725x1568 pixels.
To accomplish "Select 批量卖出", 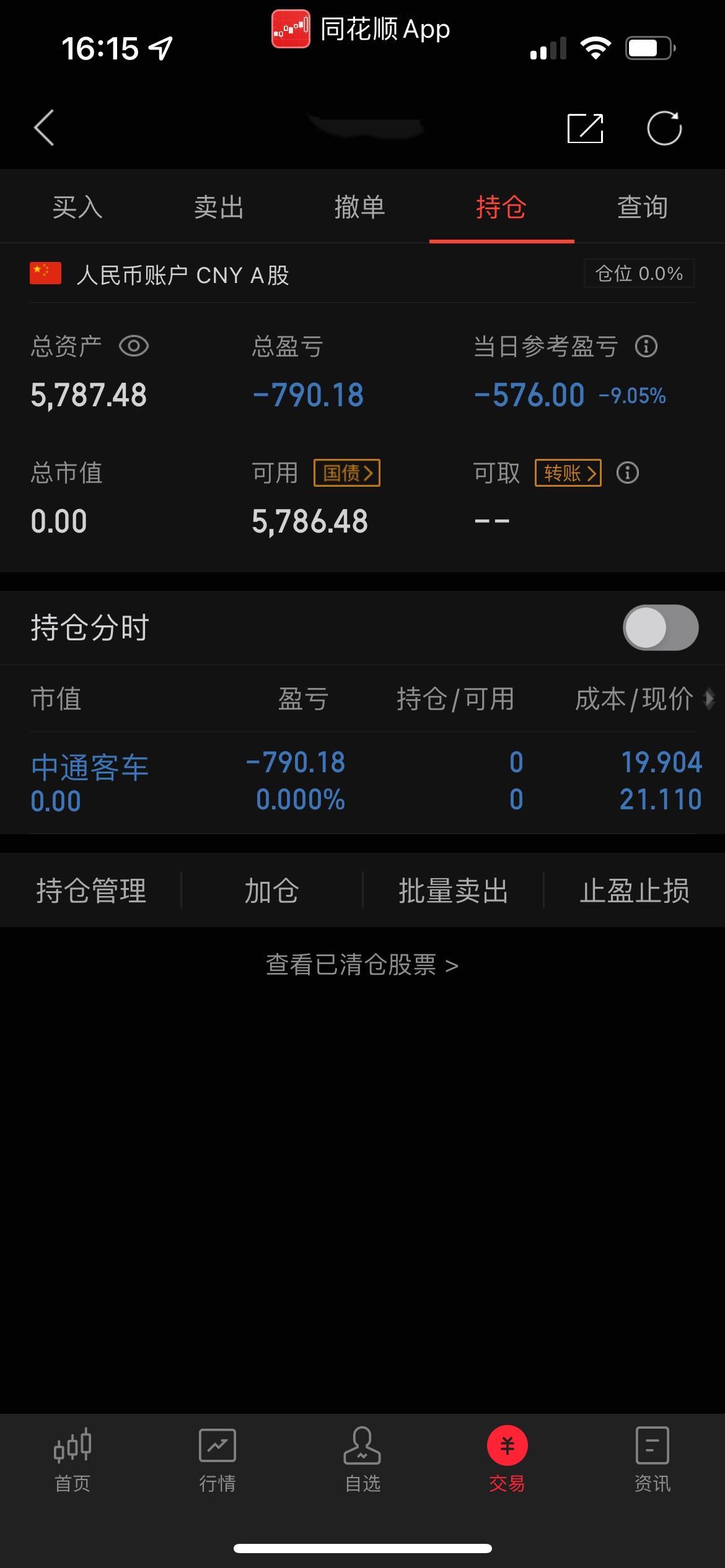I will click(453, 891).
